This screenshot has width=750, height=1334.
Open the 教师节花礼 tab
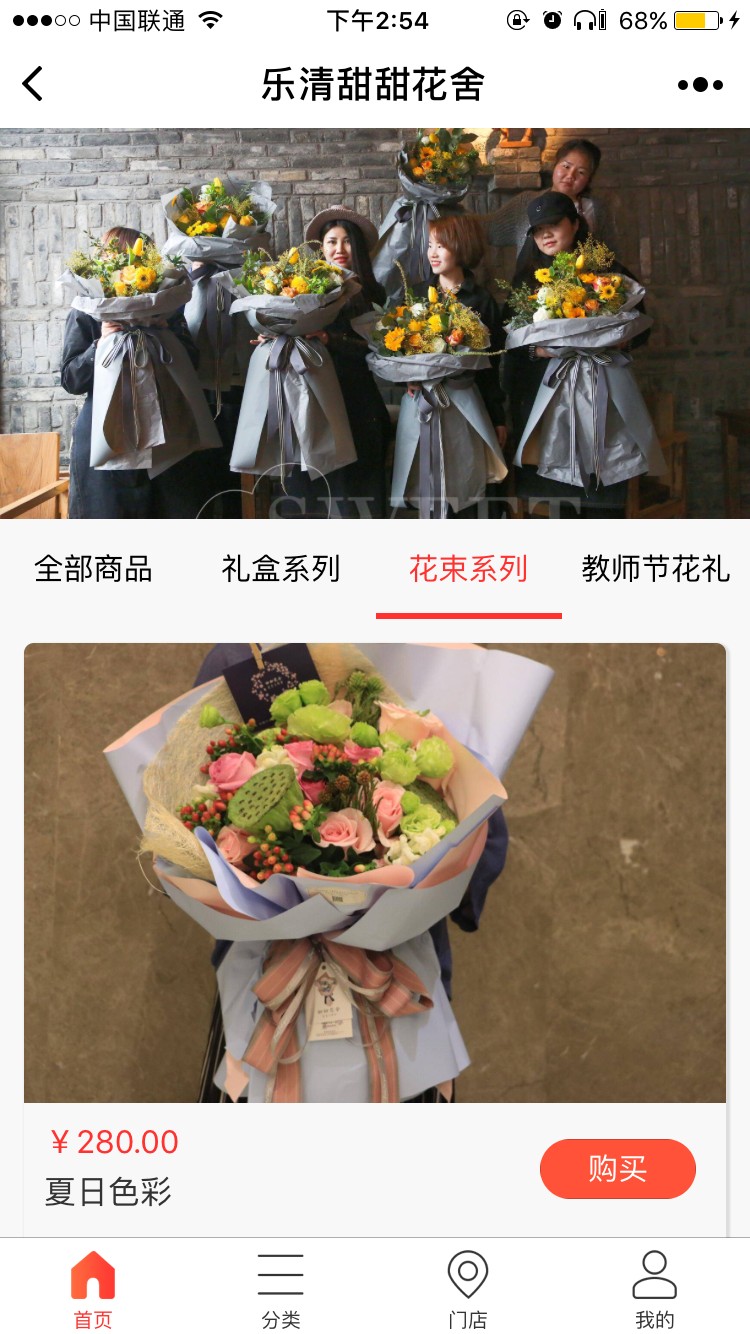[656, 569]
